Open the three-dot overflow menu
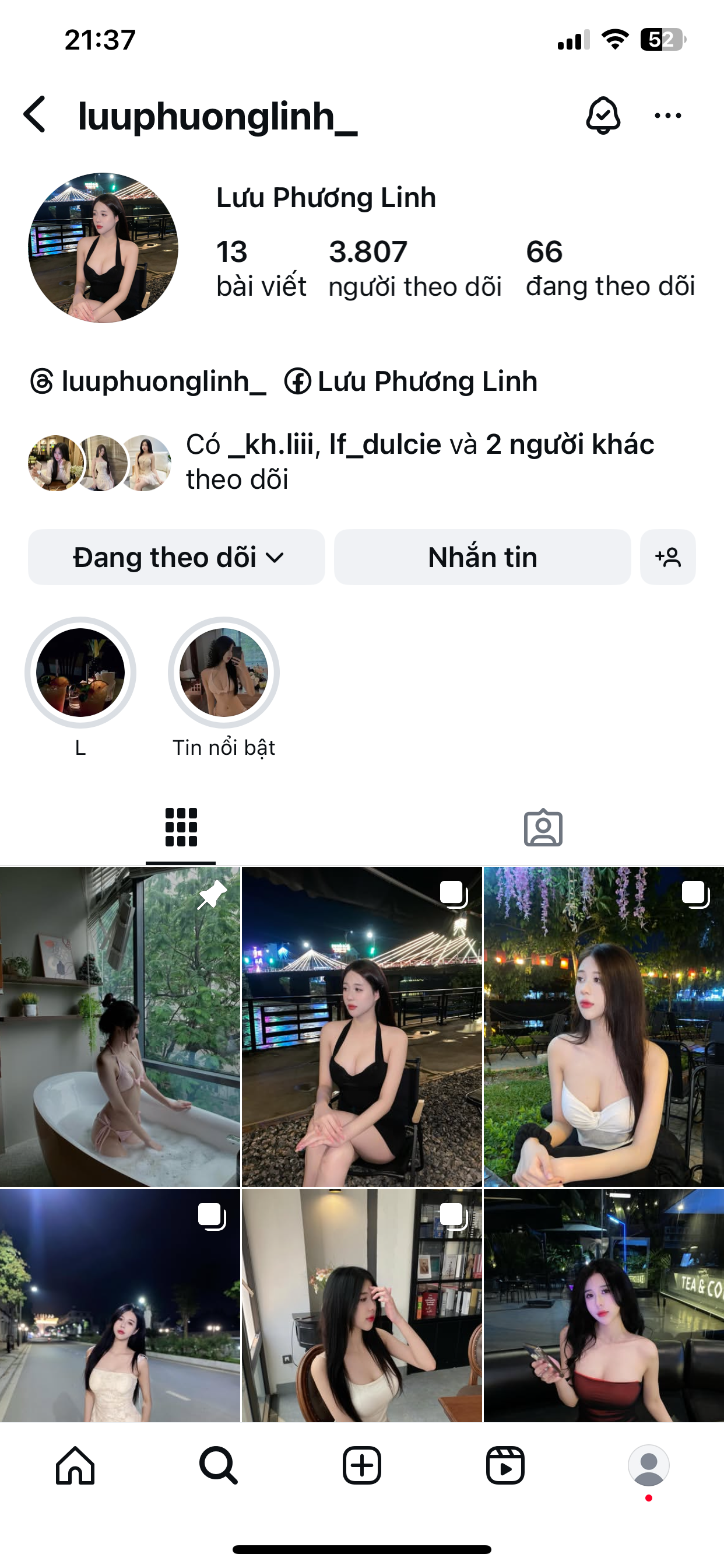The width and height of the screenshot is (724, 1568). [x=667, y=115]
